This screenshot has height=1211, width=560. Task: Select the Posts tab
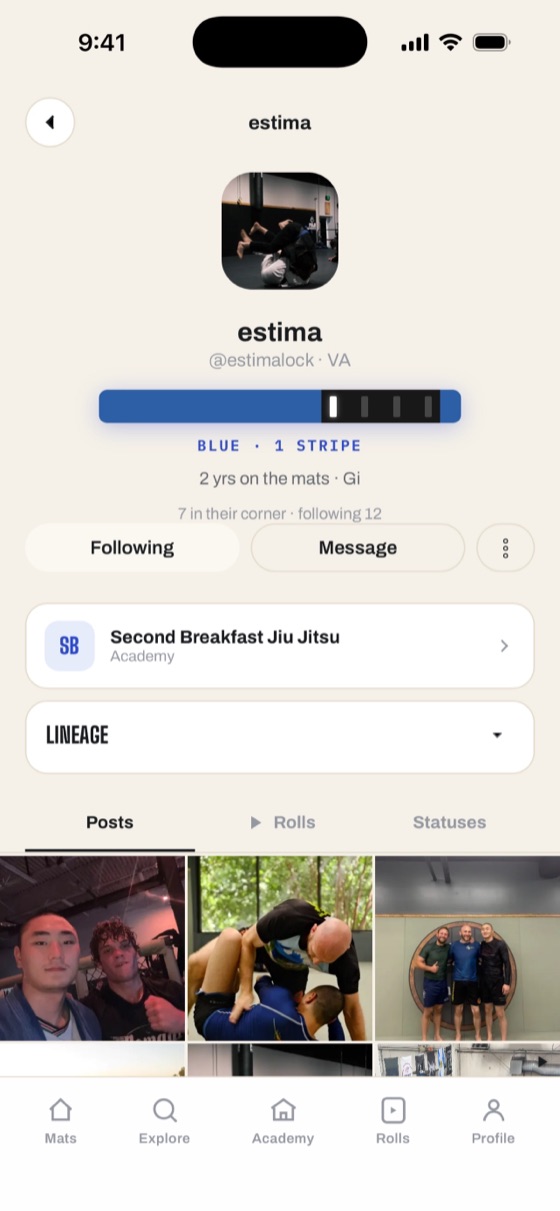[x=110, y=822]
